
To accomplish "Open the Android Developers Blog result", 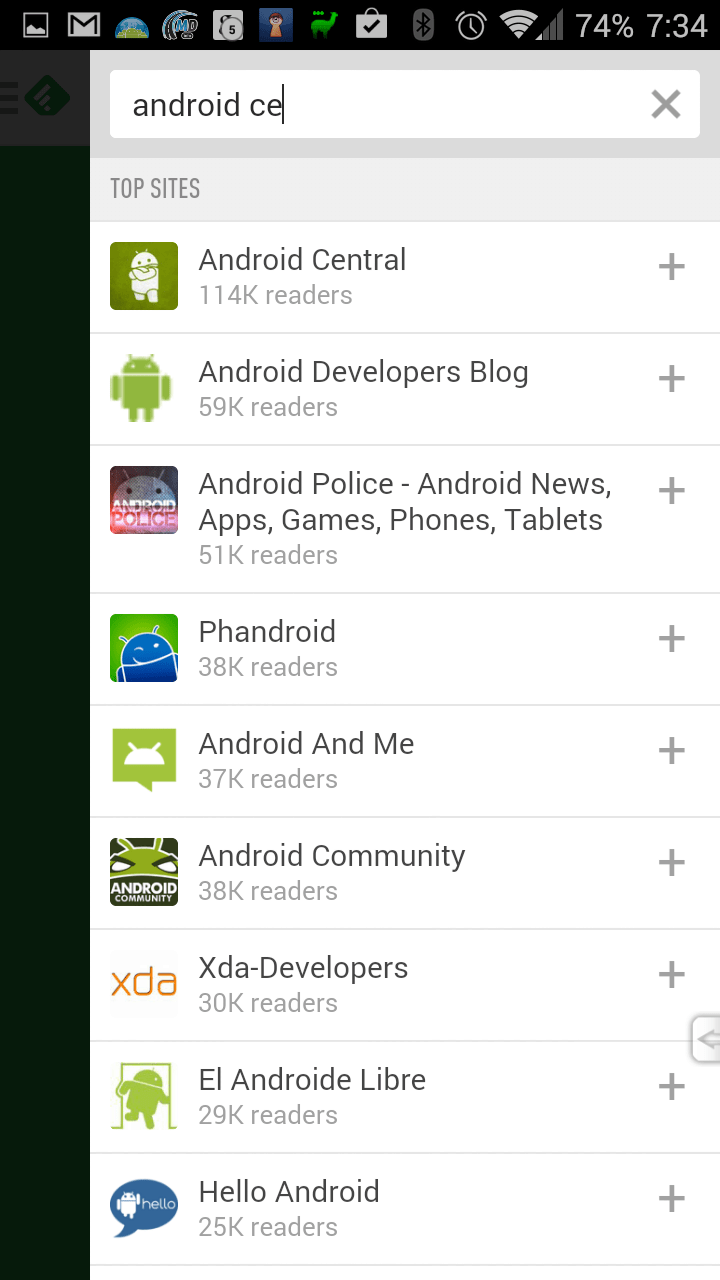I will pos(405,389).
